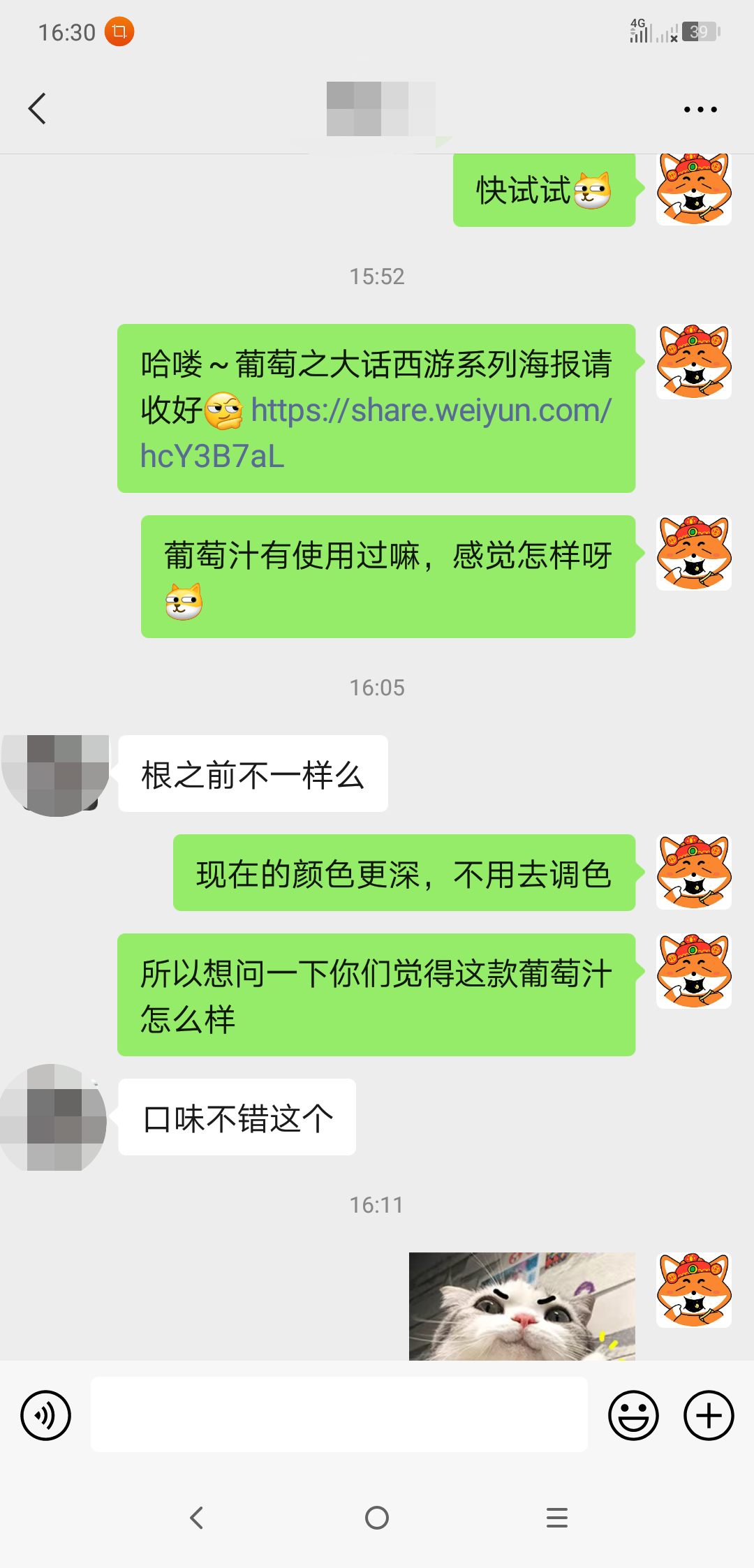Open contact avatar beside 口味不错这个
Viewport: 754px width, 1568px height.
tap(54, 1116)
